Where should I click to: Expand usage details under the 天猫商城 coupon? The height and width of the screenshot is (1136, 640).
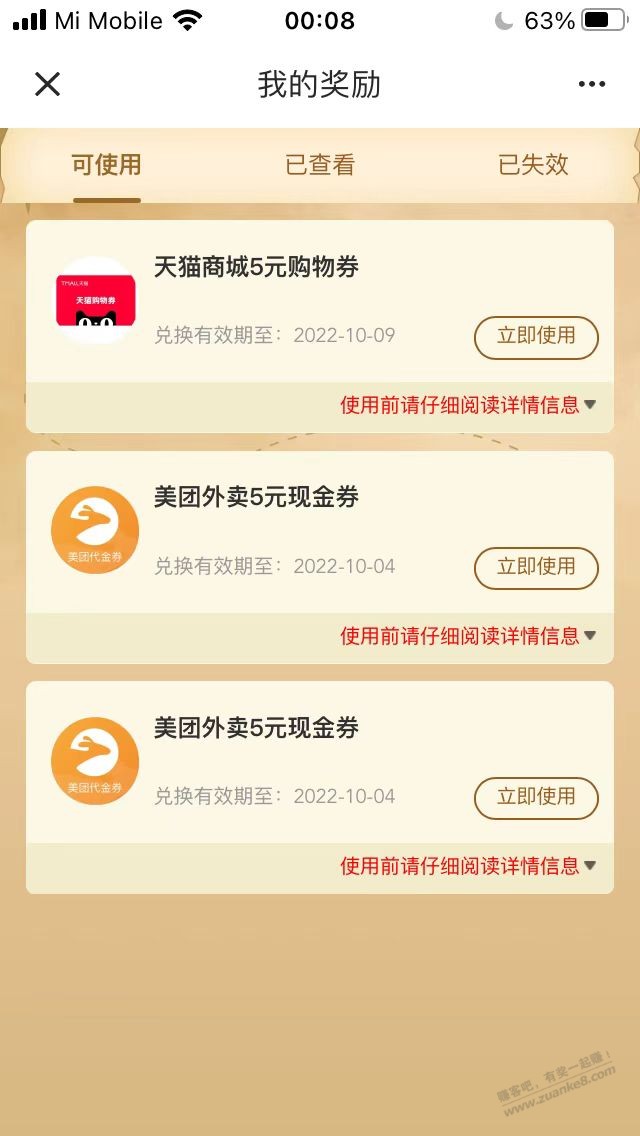468,405
